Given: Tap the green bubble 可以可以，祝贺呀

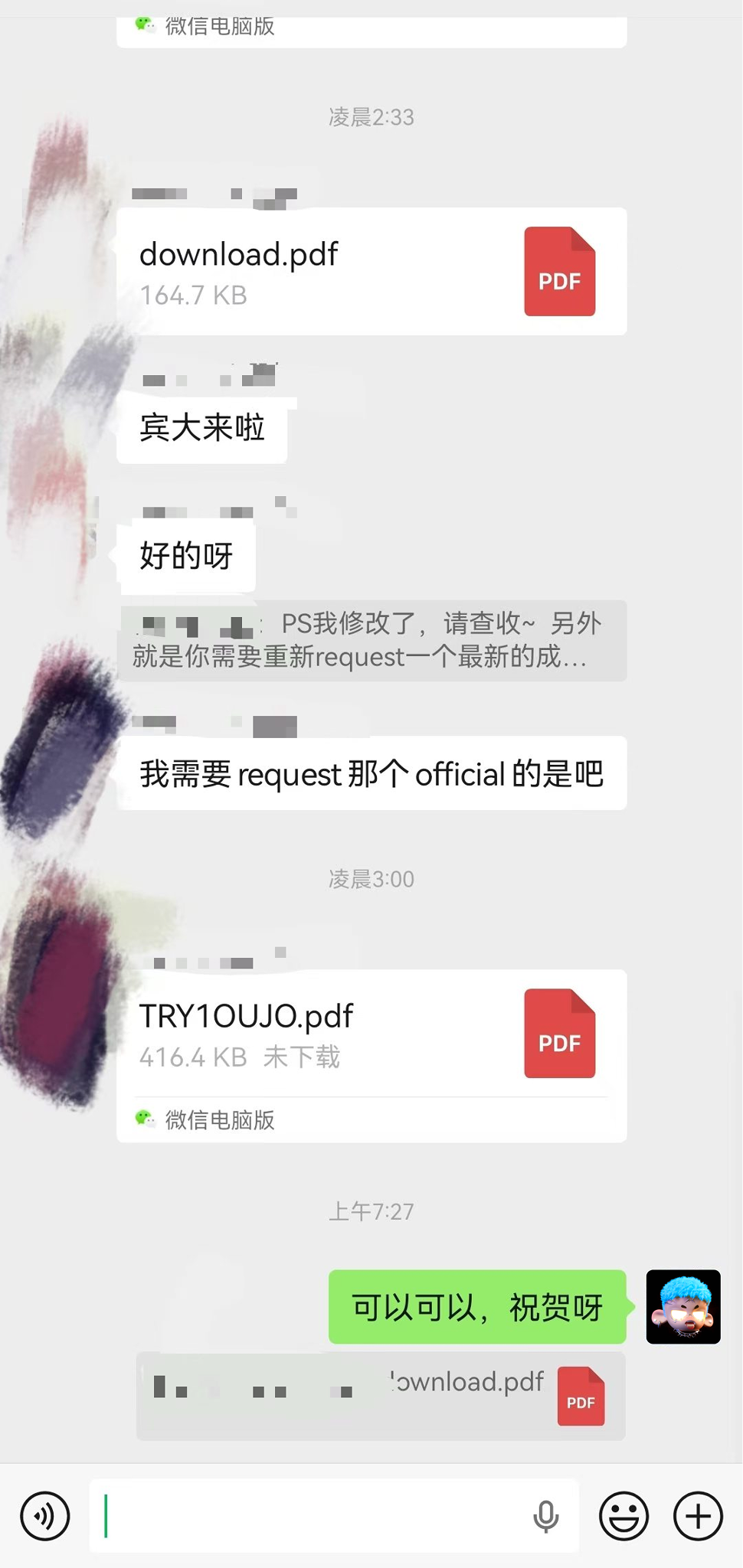Looking at the screenshot, I should [x=476, y=1307].
